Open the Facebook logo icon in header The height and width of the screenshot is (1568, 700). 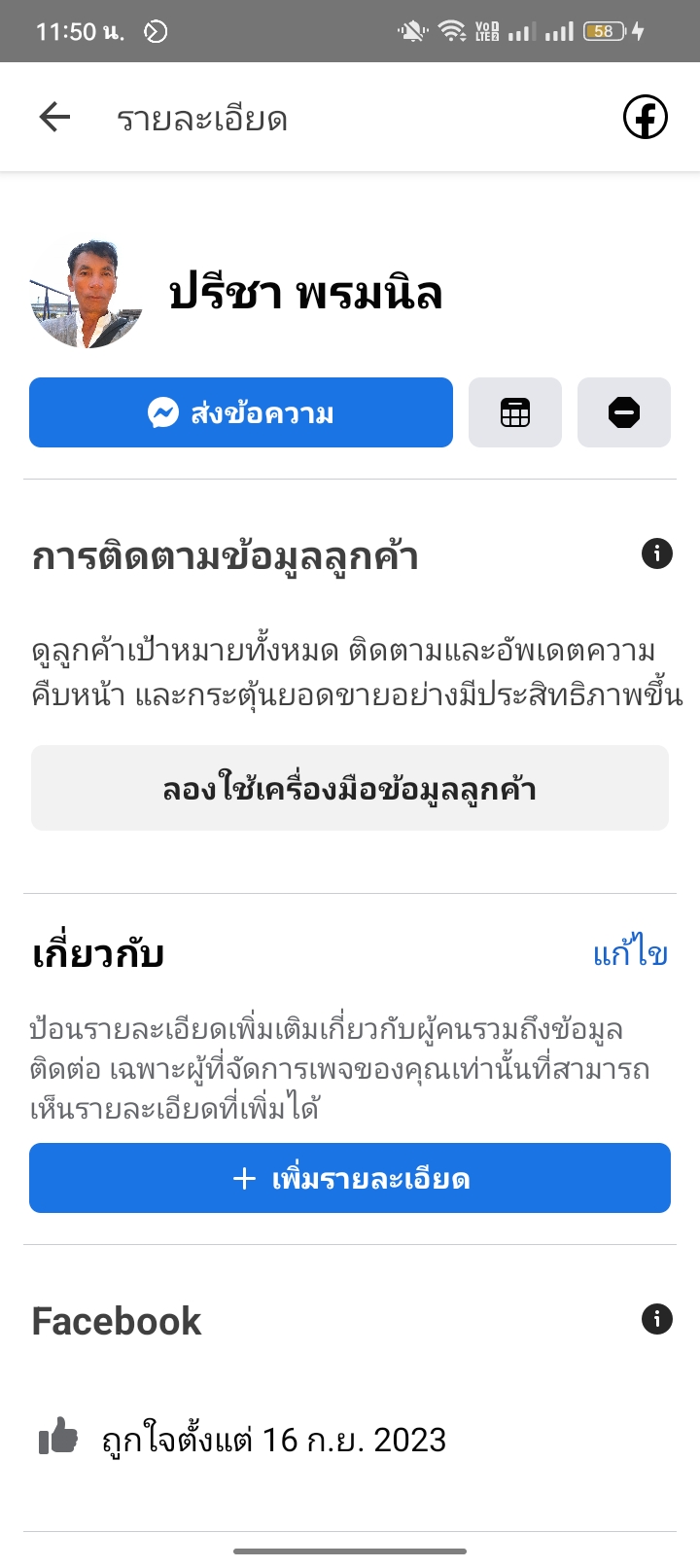645,118
